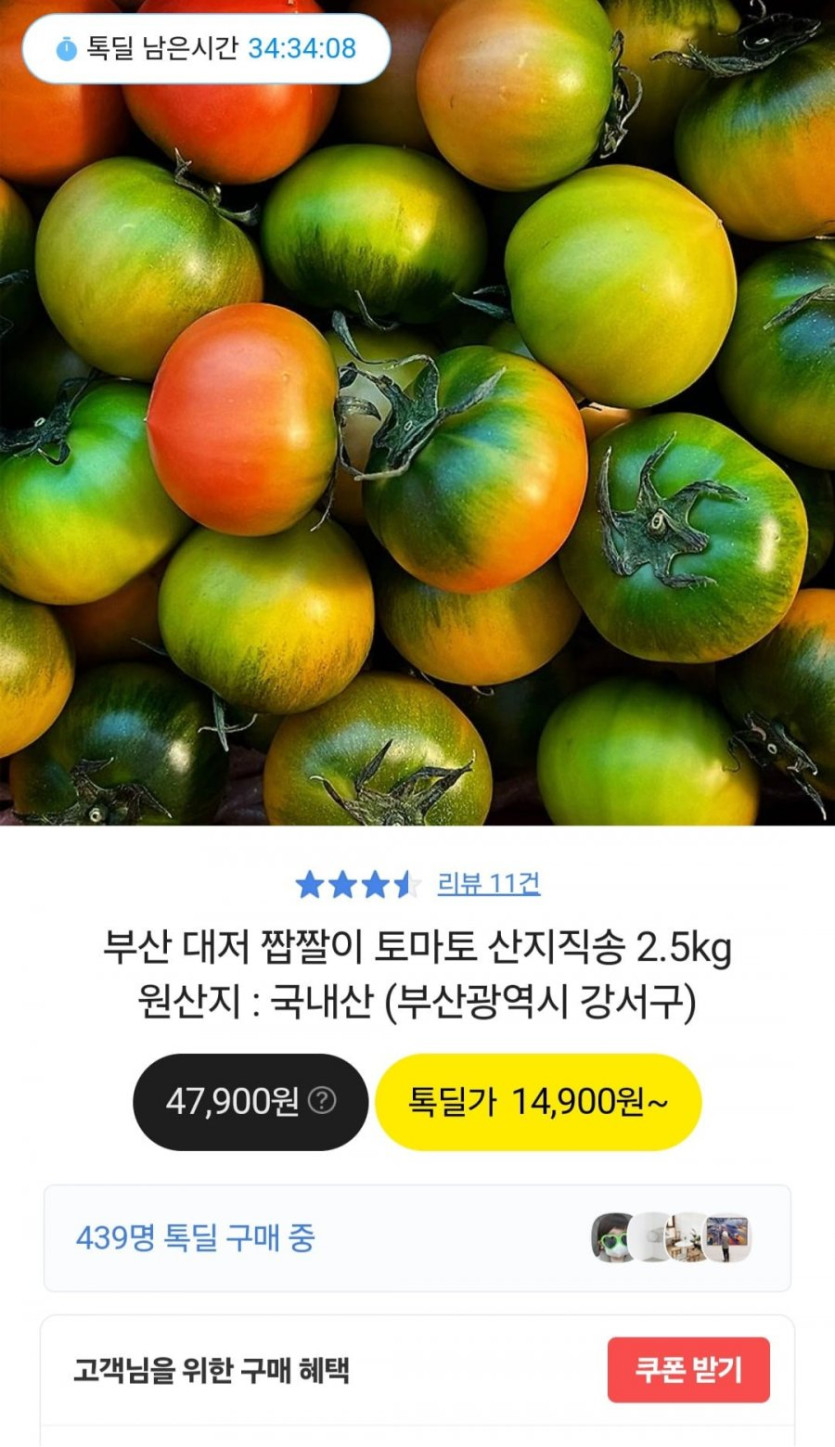Tap the question mark next to 47,900원

click(322, 1101)
